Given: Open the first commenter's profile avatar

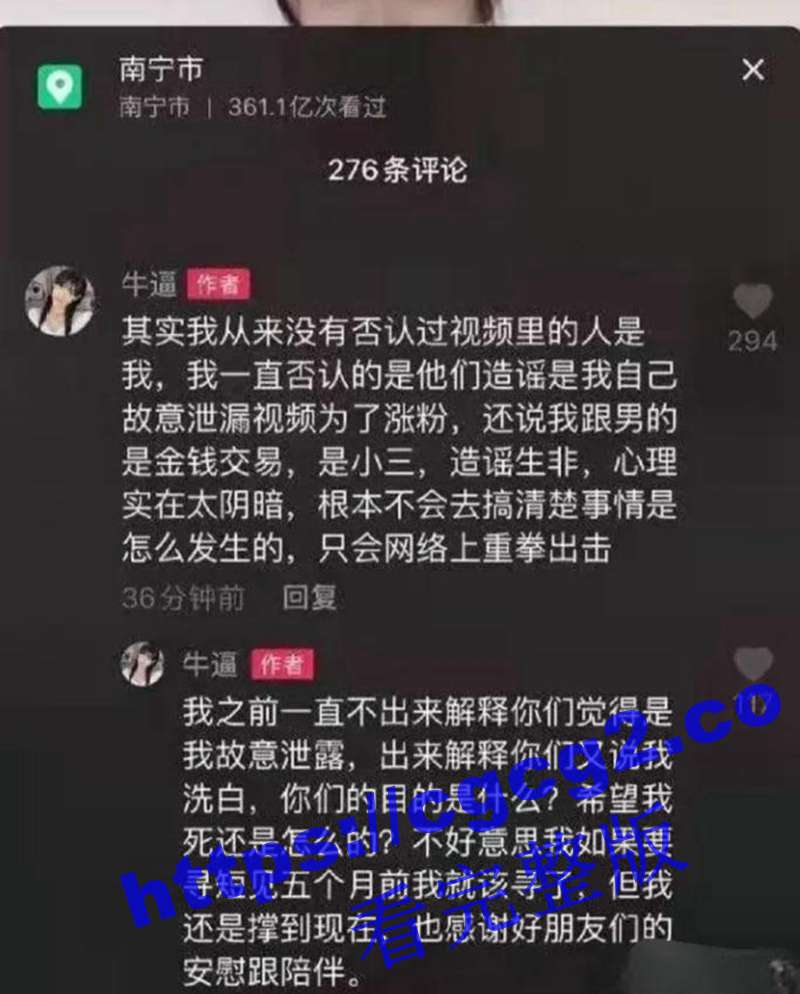Looking at the screenshot, I should pos(60,300).
